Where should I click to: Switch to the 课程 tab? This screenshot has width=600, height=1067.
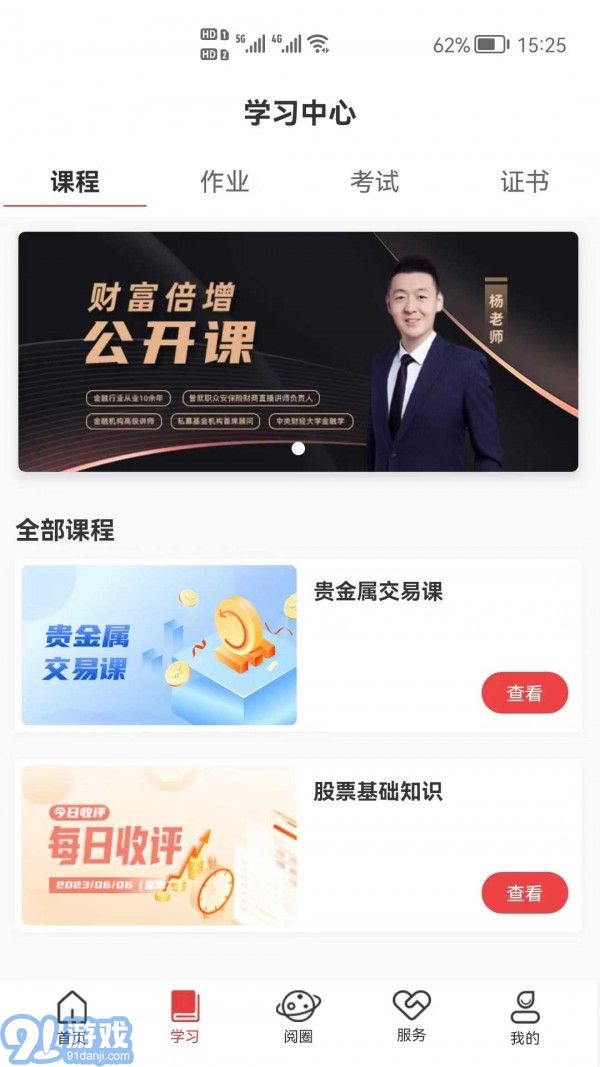pos(75,182)
